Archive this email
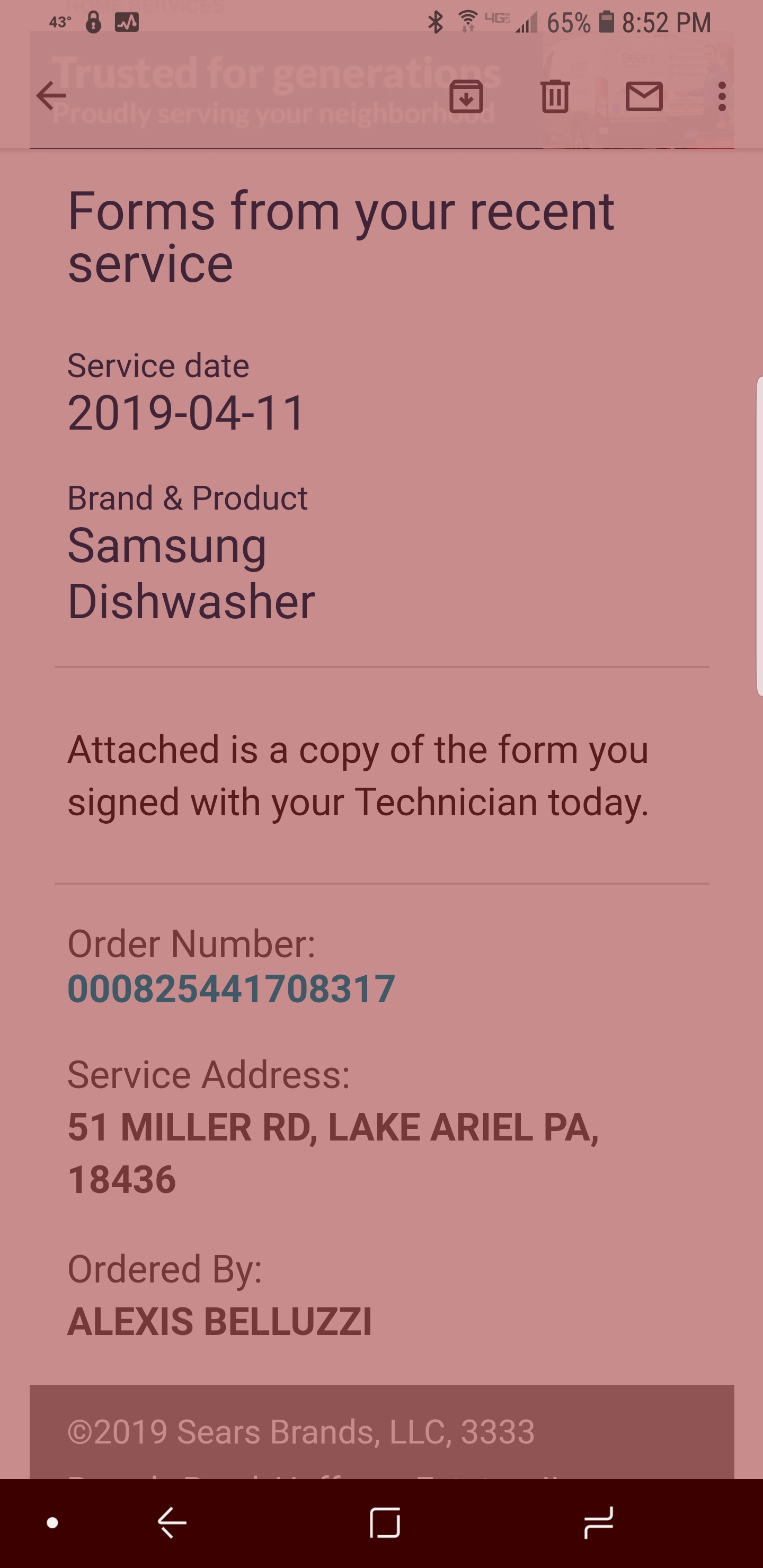 click(x=466, y=97)
